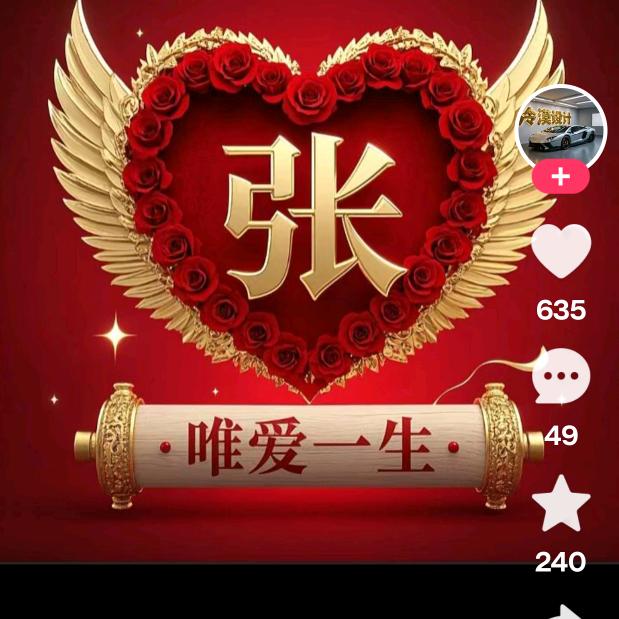Open the creator's profile avatar
Screen dimensions: 619x619
pos(561,129)
